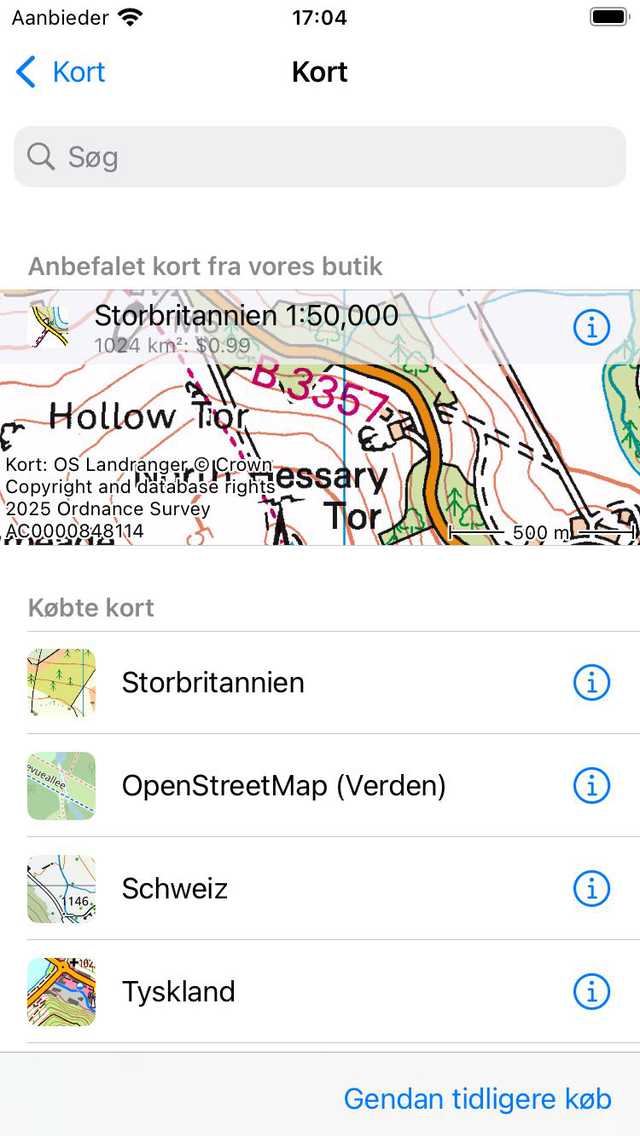Show info for OpenStreetMap (Verden)
640x1136 pixels.
pos(591,786)
